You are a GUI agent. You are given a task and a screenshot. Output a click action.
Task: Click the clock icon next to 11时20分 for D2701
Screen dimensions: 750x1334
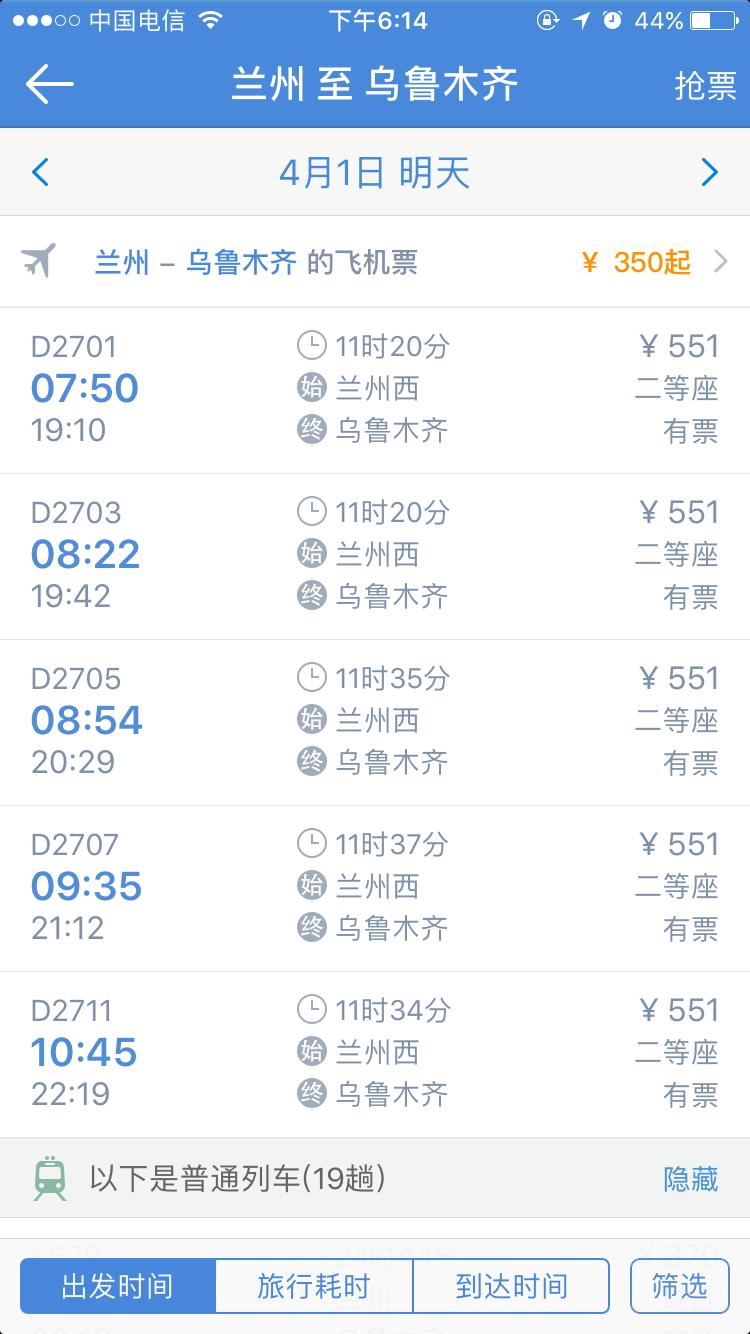pyautogui.click(x=310, y=346)
